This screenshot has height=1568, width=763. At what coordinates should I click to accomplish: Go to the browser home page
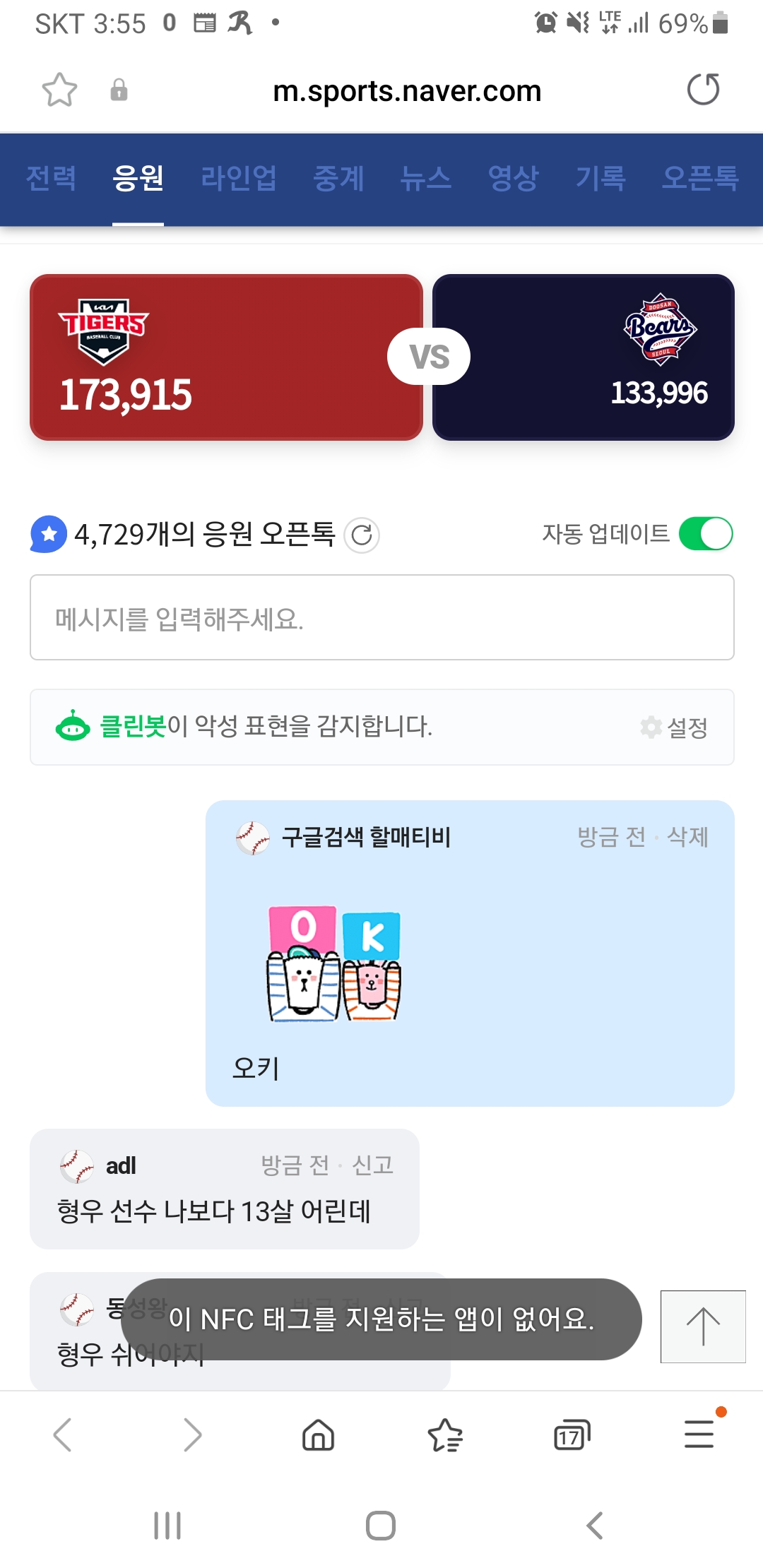[x=318, y=1435]
